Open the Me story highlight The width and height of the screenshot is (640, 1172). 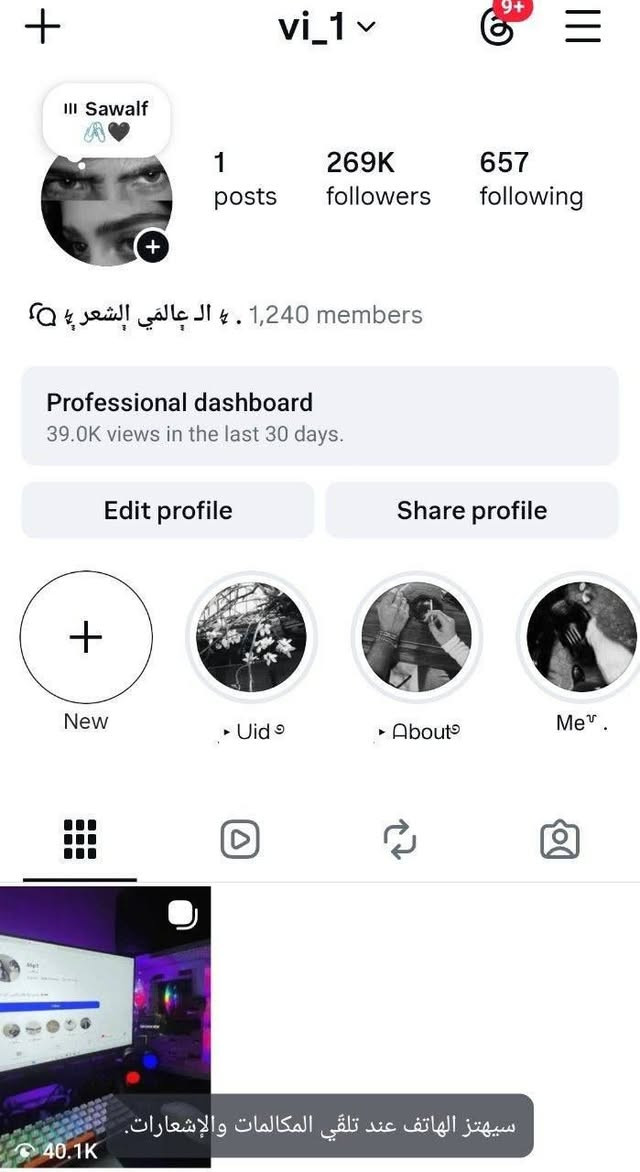coord(582,637)
